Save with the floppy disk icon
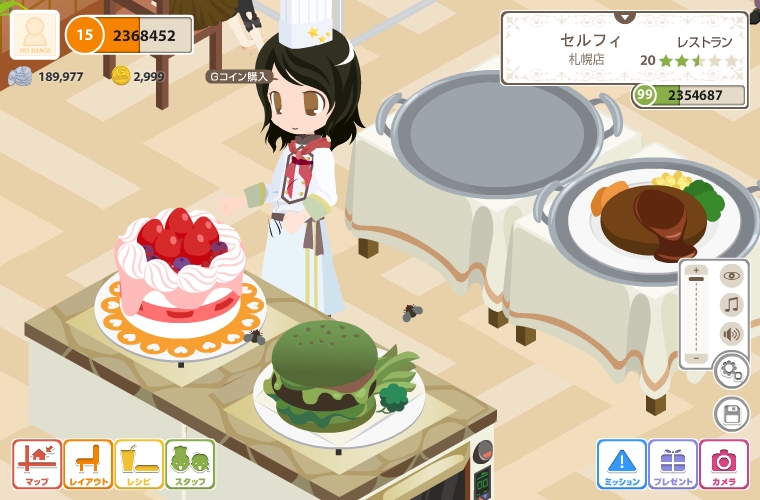The width and height of the screenshot is (760, 500). coord(731,414)
